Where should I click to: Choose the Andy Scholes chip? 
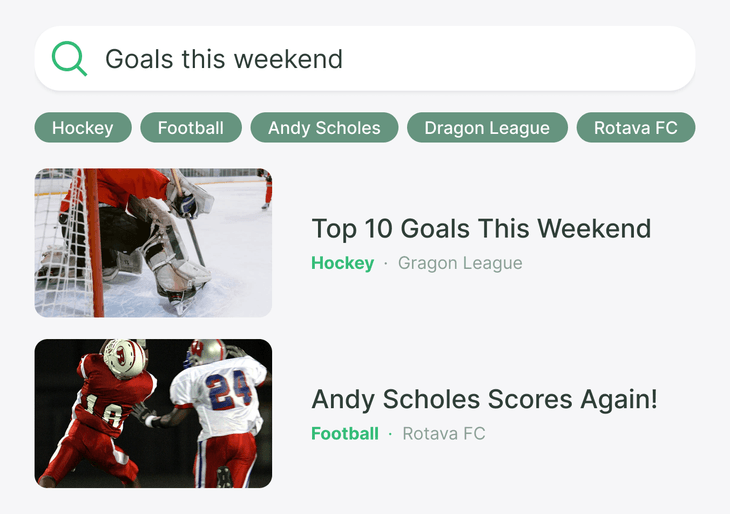click(x=324, y=128)
